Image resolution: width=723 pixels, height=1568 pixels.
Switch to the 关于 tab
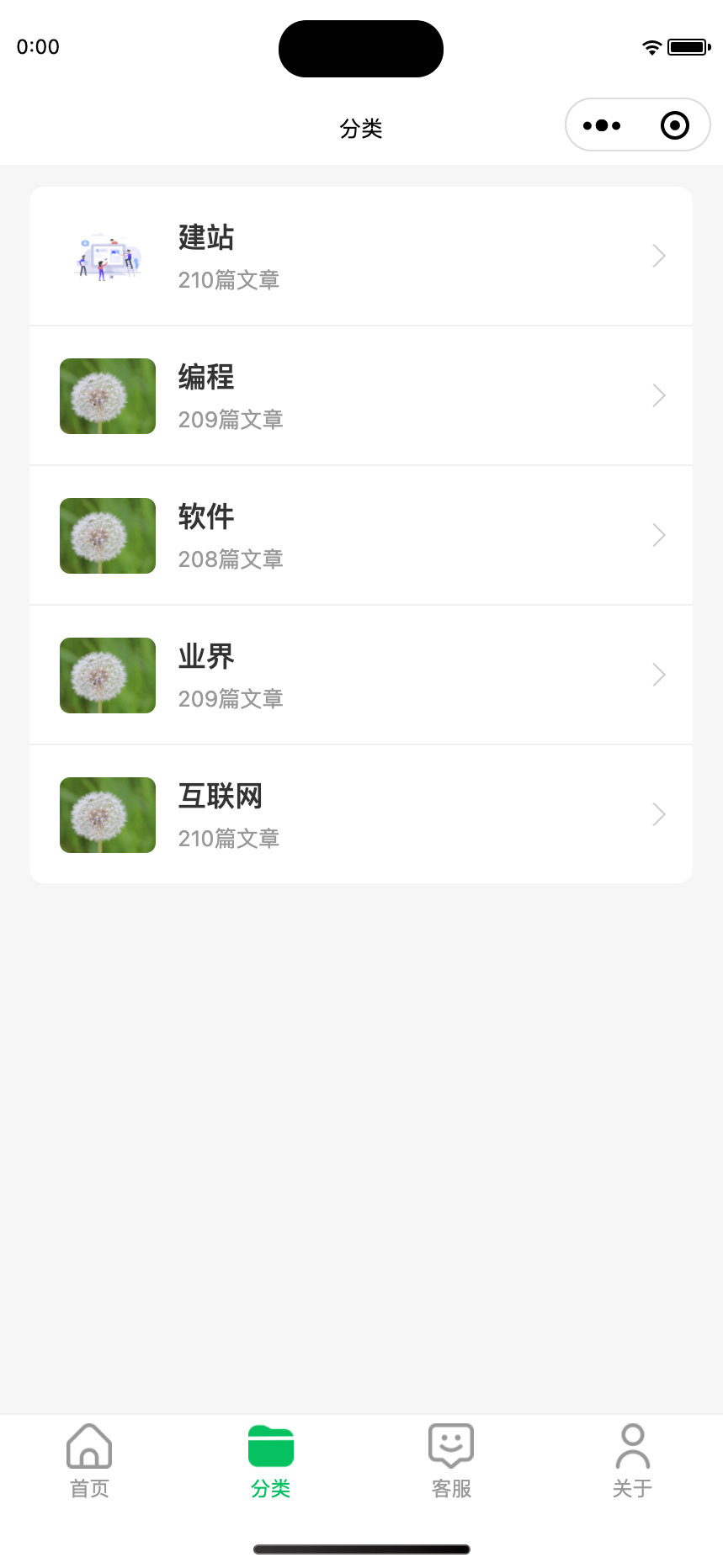click(632, 1462)
